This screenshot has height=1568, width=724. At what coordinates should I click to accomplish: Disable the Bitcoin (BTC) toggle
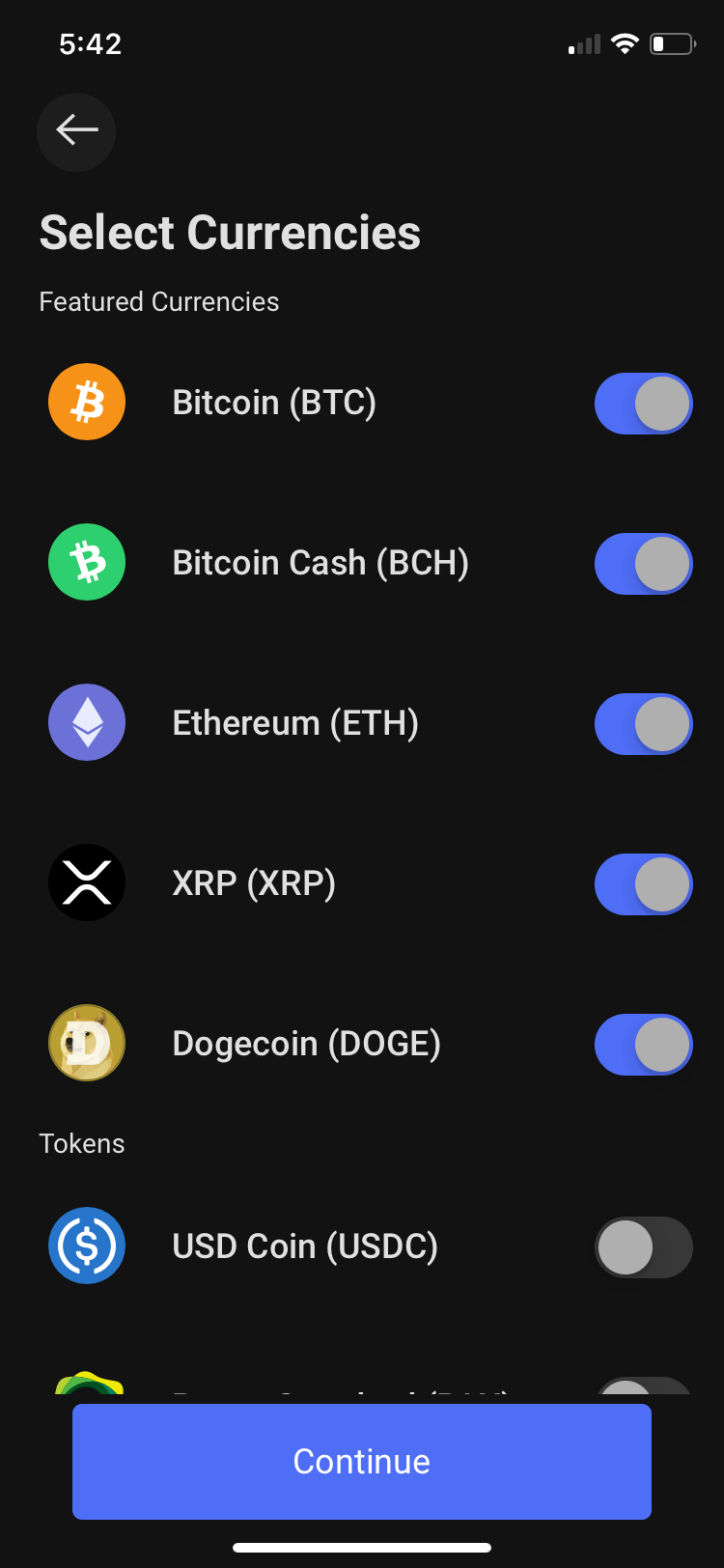pyautogui.click(x=643, y=404)
